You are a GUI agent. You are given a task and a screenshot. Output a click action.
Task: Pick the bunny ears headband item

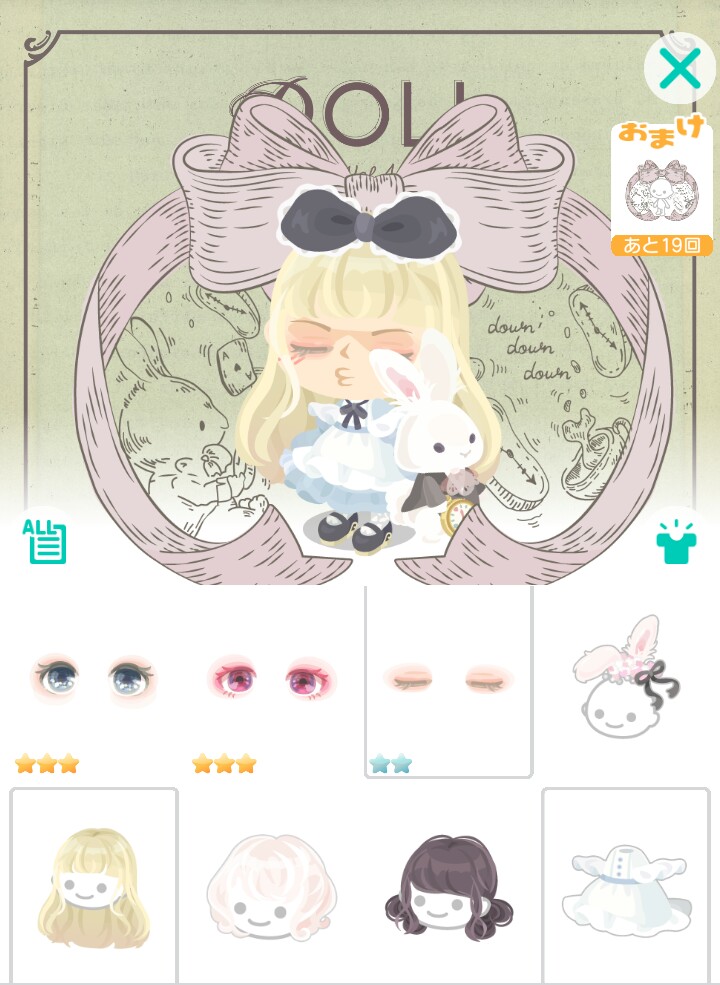pyautogui.click(x=627, y=680)
